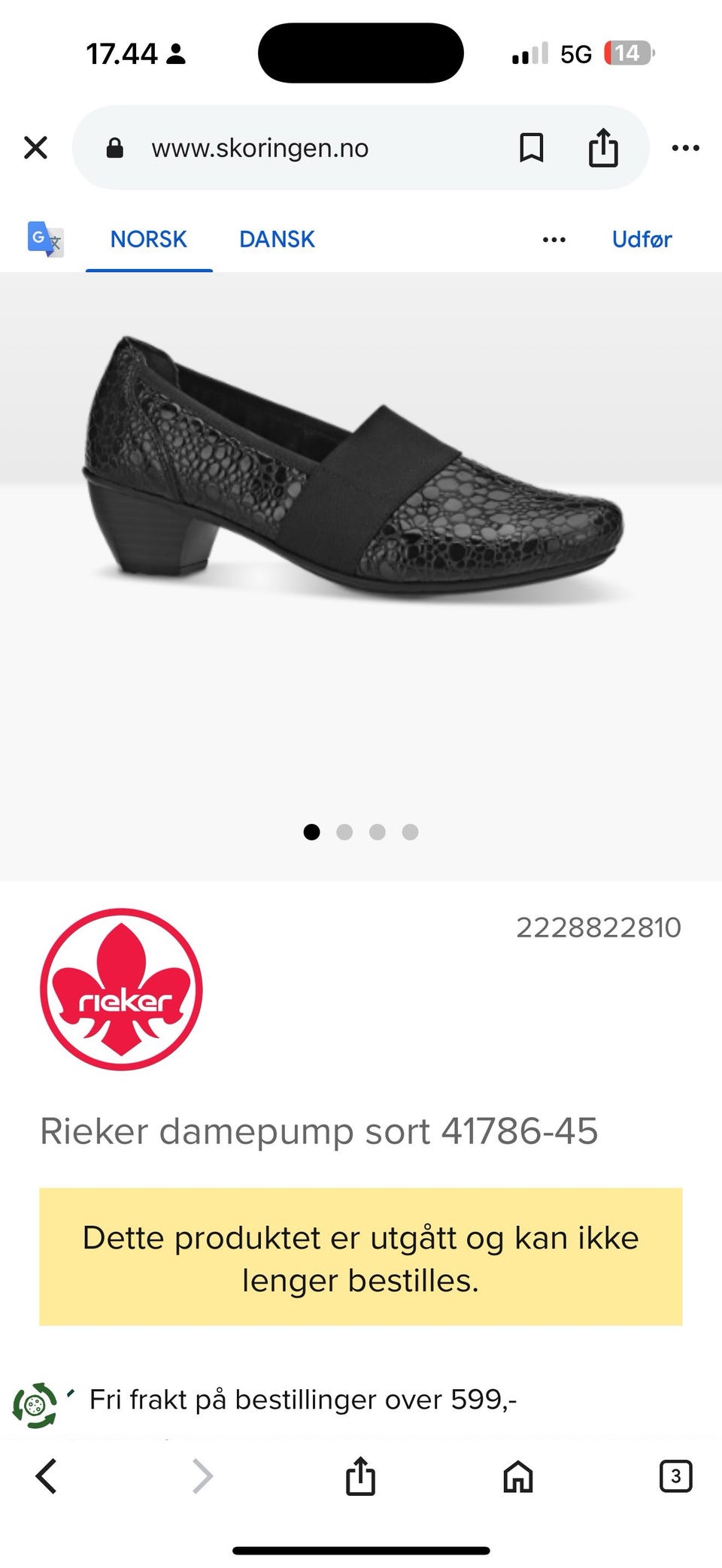Tap the home icon in the bottom toolbar
The image size is (722, 1568).
[x=517, y=1476]
